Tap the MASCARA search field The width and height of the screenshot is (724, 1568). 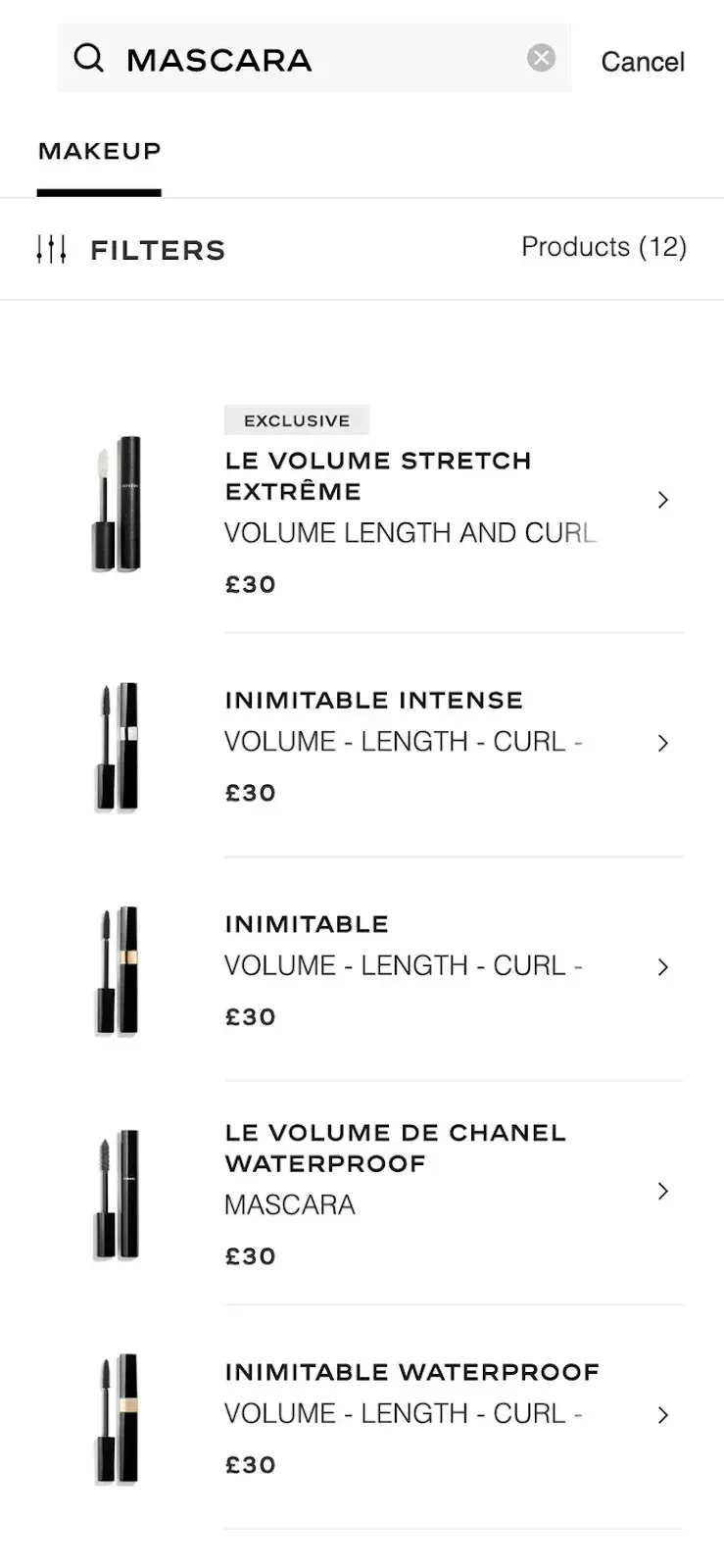click(314, 60)
